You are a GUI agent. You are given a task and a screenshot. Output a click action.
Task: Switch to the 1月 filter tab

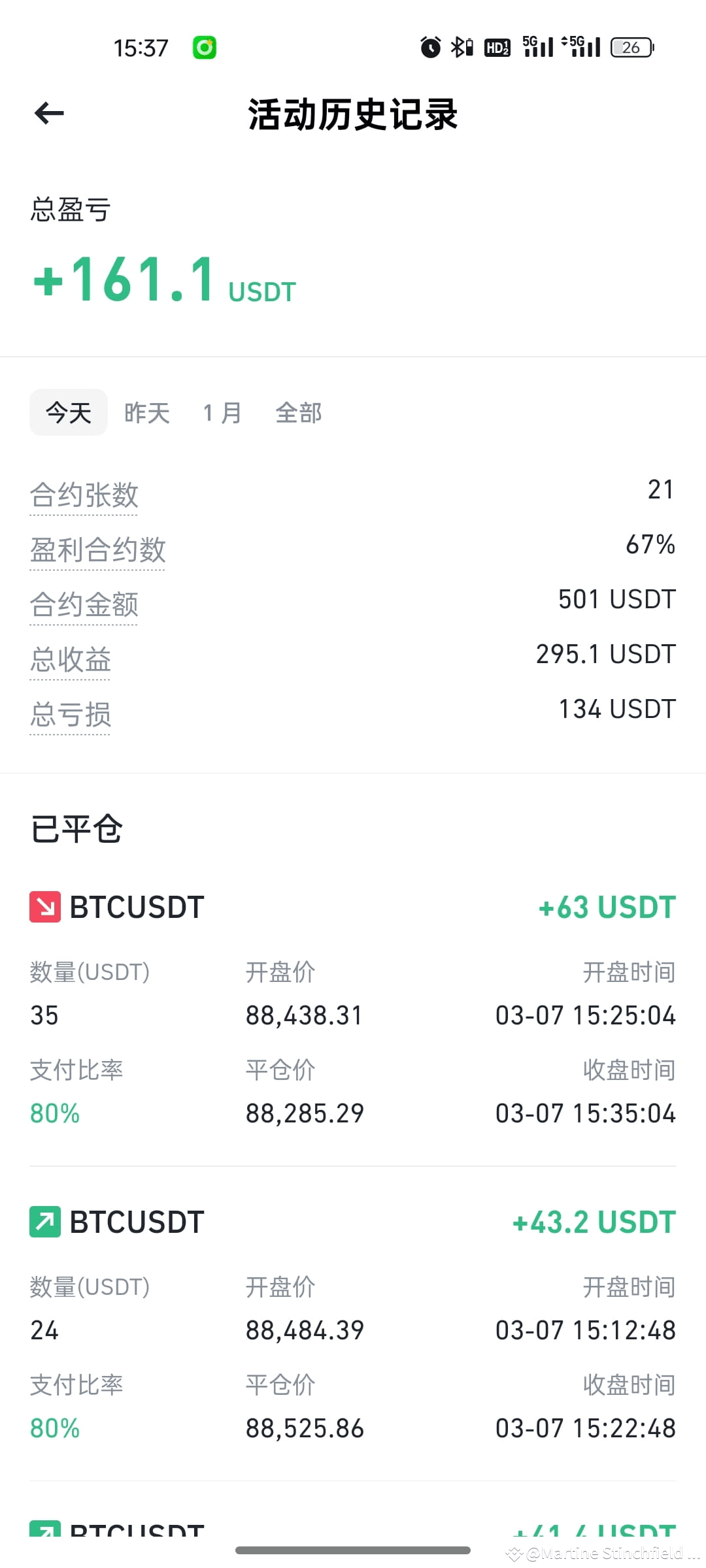pos(222,412)
